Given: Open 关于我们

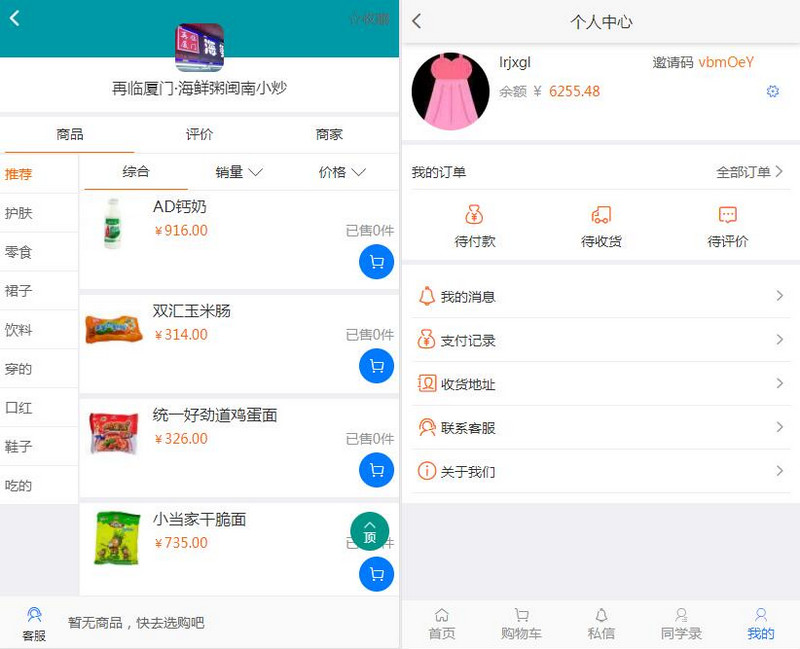Looking at the screenshot, I should 600,471.
